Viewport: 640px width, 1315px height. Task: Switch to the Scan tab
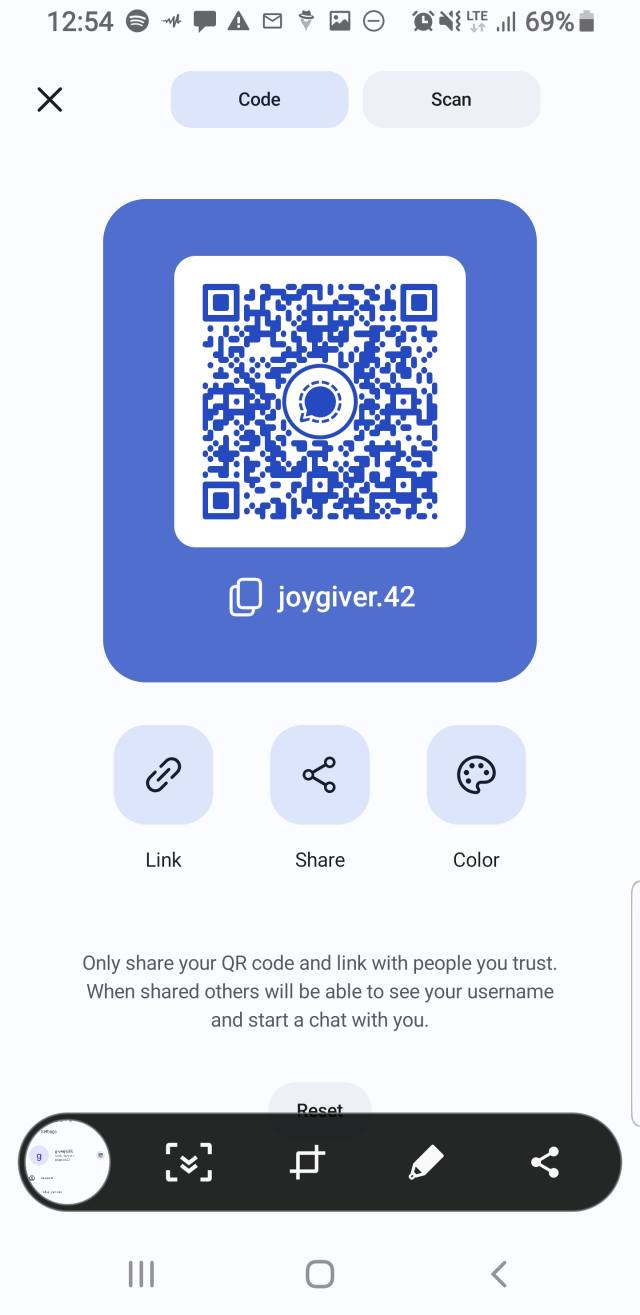coord(451,99)
